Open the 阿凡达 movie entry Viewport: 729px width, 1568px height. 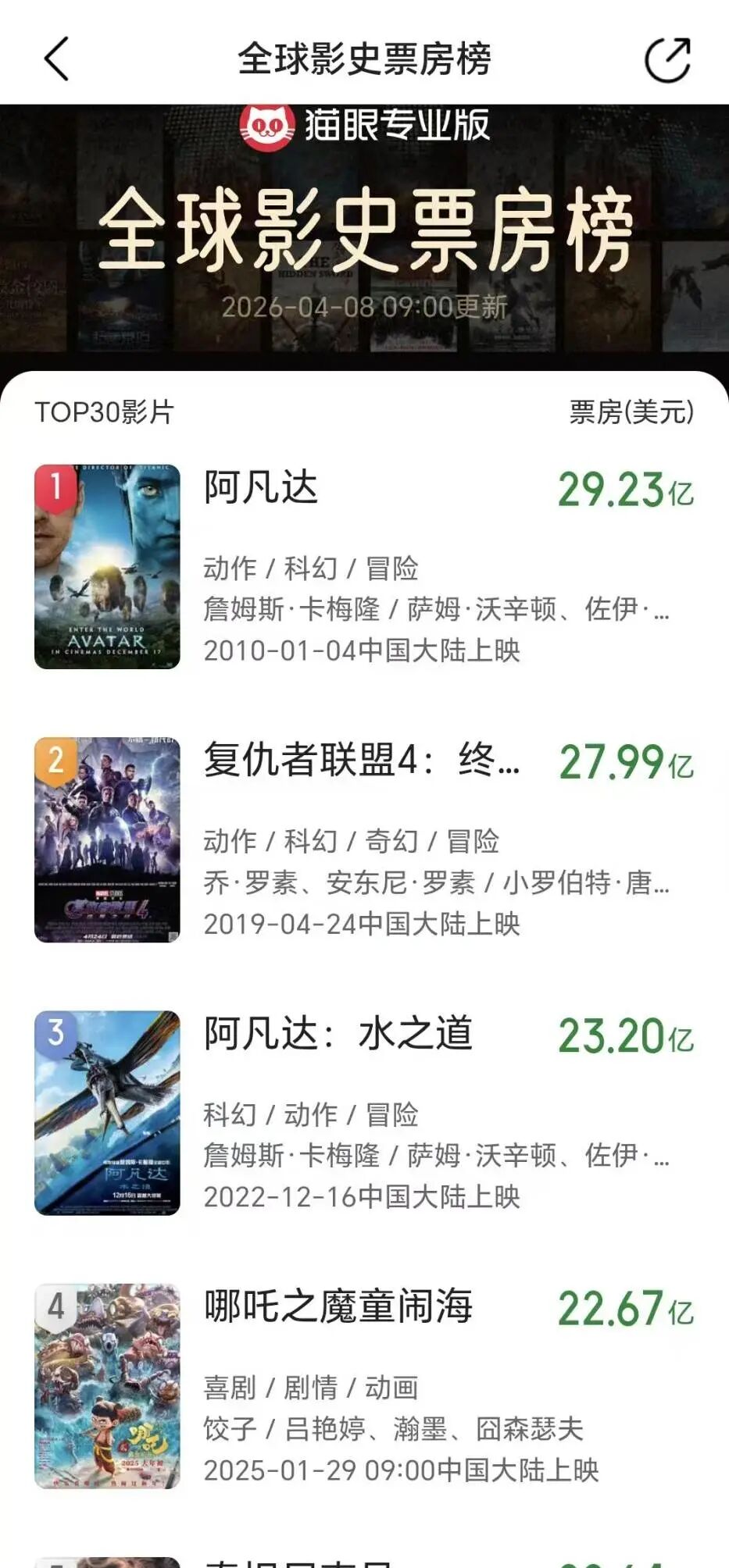[x=261, y=488]
